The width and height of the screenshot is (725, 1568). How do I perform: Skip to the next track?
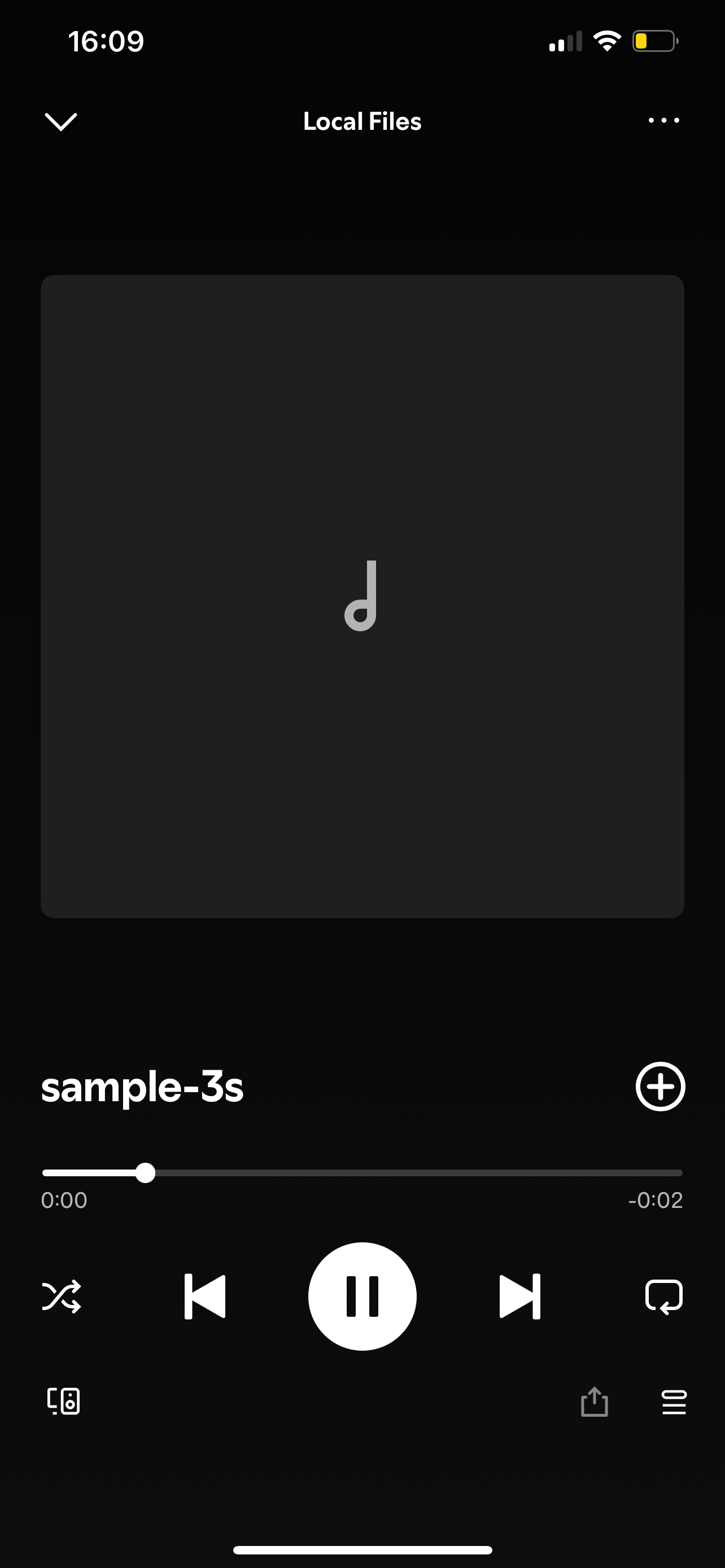click(520, 1297)
